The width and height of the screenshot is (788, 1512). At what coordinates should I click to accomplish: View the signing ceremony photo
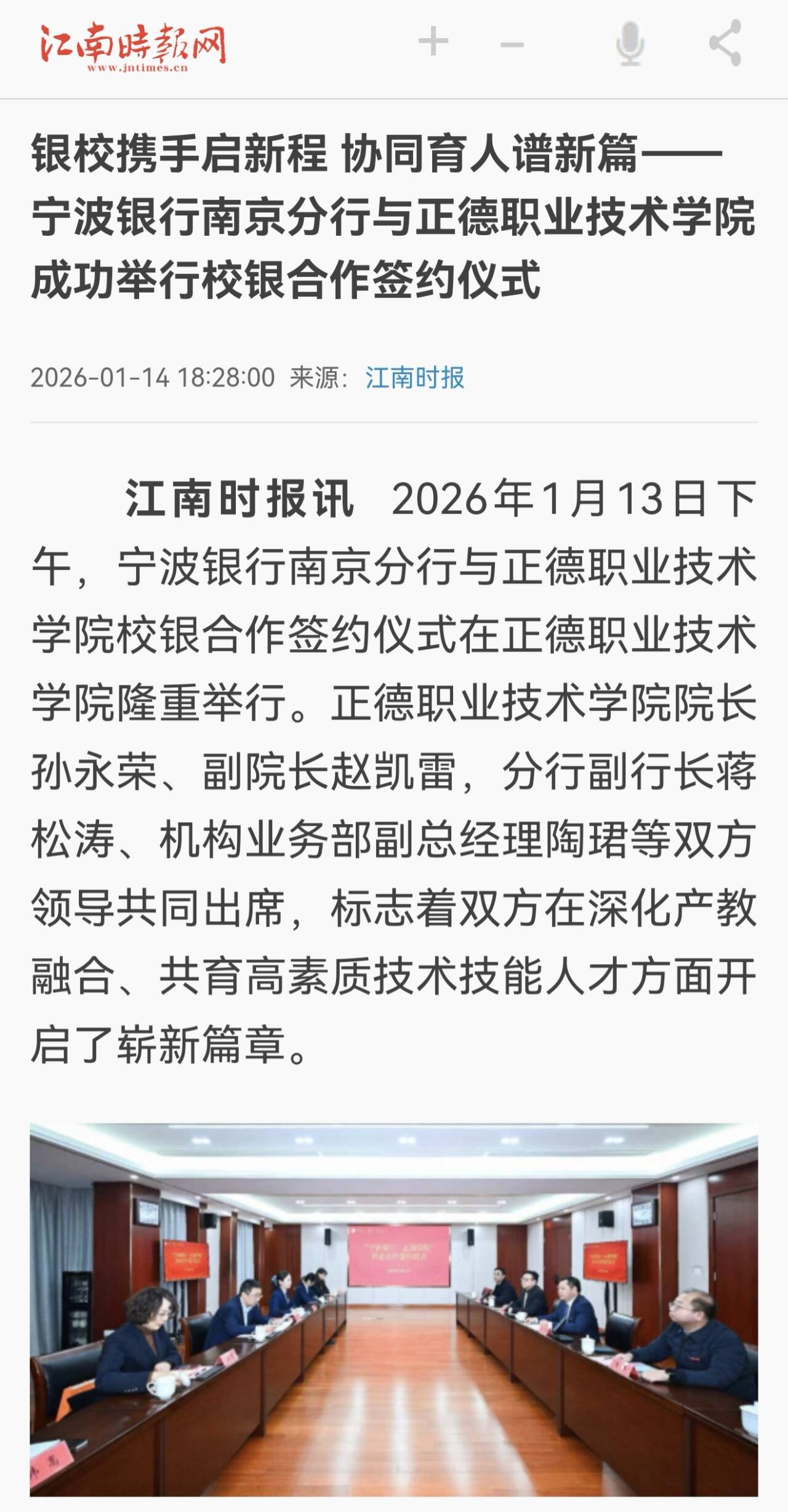coord(394,1308)
